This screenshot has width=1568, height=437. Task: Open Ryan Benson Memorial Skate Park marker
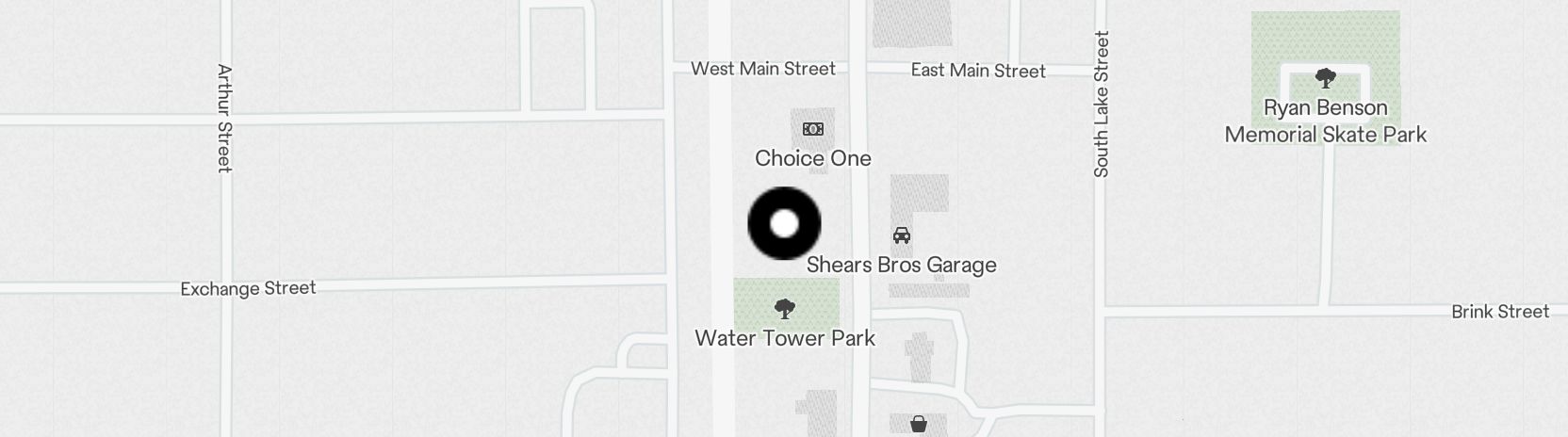click(1325, 78)
